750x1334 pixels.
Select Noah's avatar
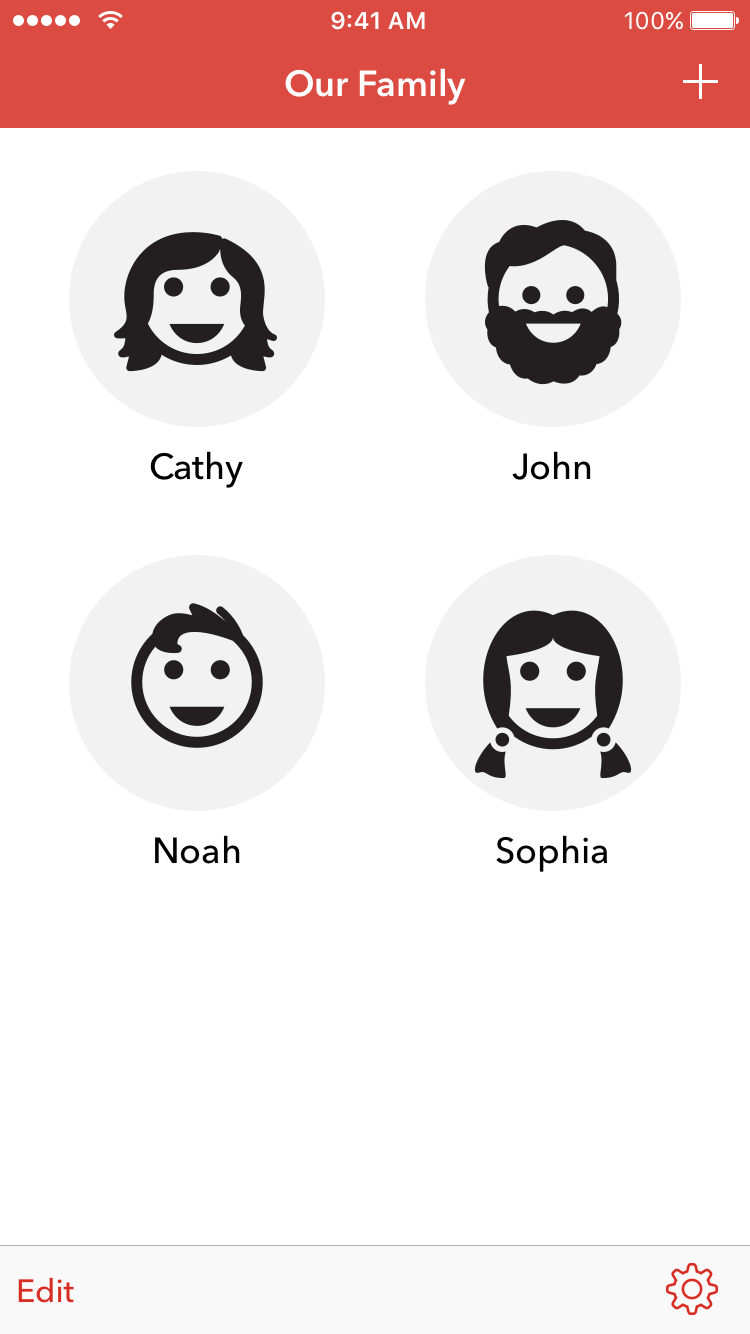[197, 683]
